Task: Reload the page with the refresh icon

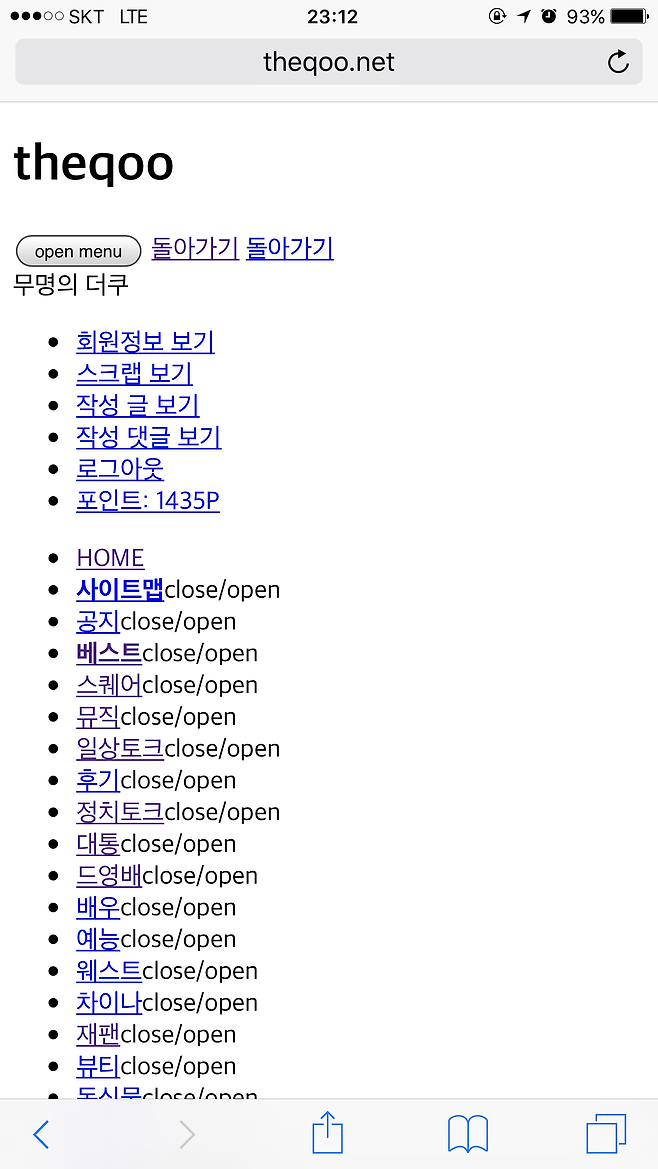Action: tap(619, 62)
